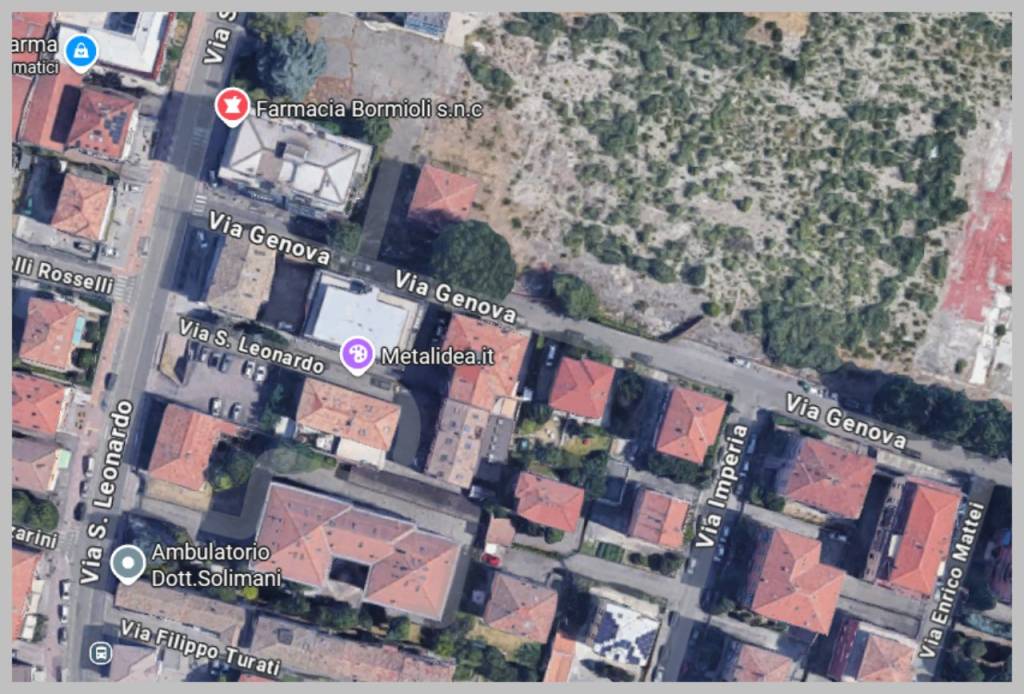Image resolution: width=1024 pixels, height=694 pixels.
Task: Select the Metalidea.it map marker
Action: click(x=357, y=354)
